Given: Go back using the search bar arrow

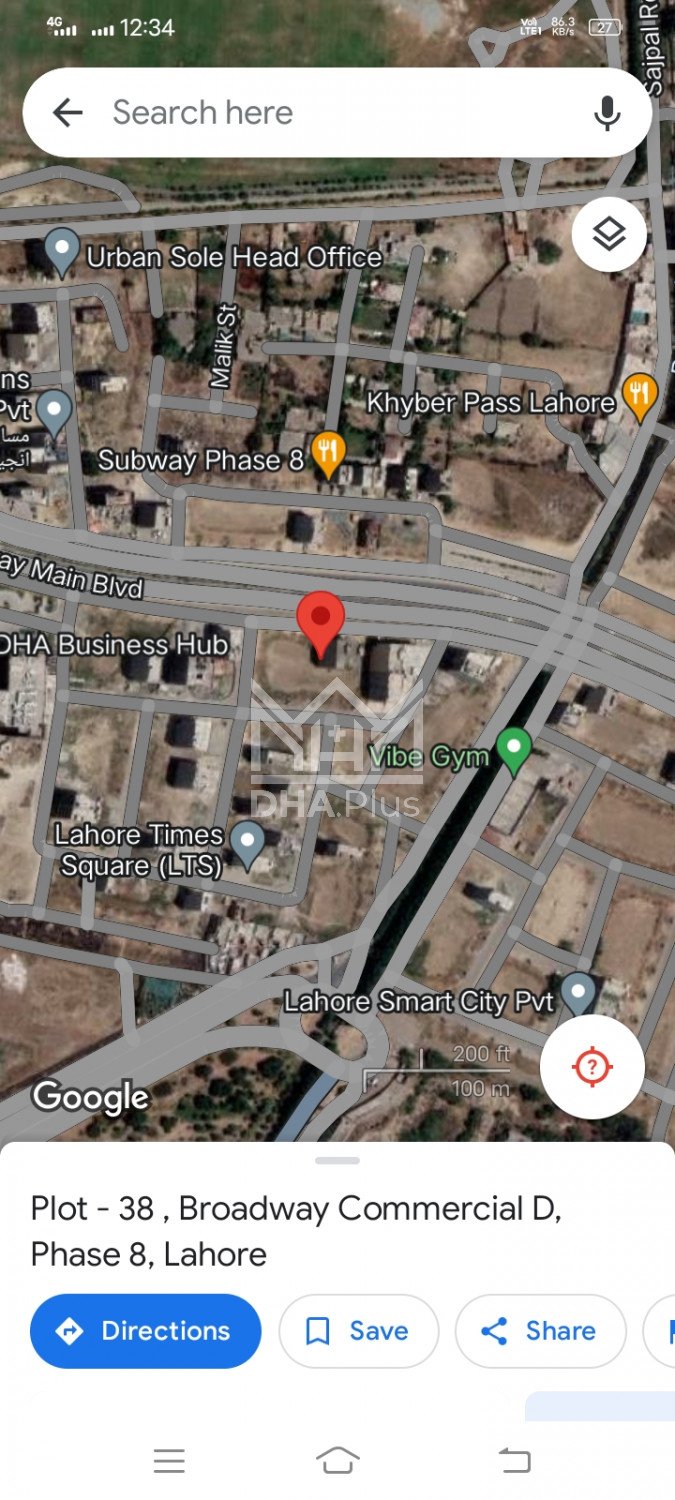Looking at the screenshot, I should pyautogui.click(x=67, y=112).
